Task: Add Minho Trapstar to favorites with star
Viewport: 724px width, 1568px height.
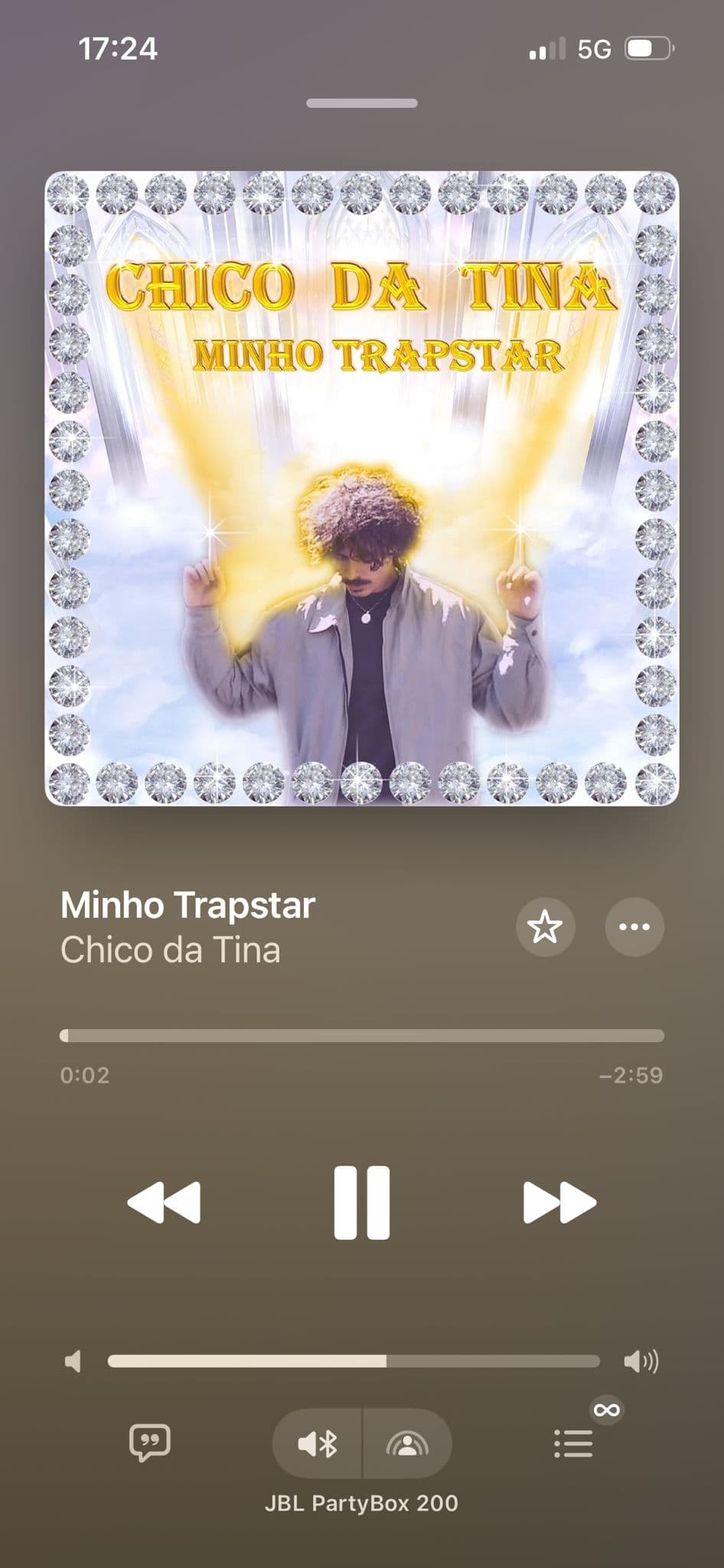Action: [x=545, y=927]
